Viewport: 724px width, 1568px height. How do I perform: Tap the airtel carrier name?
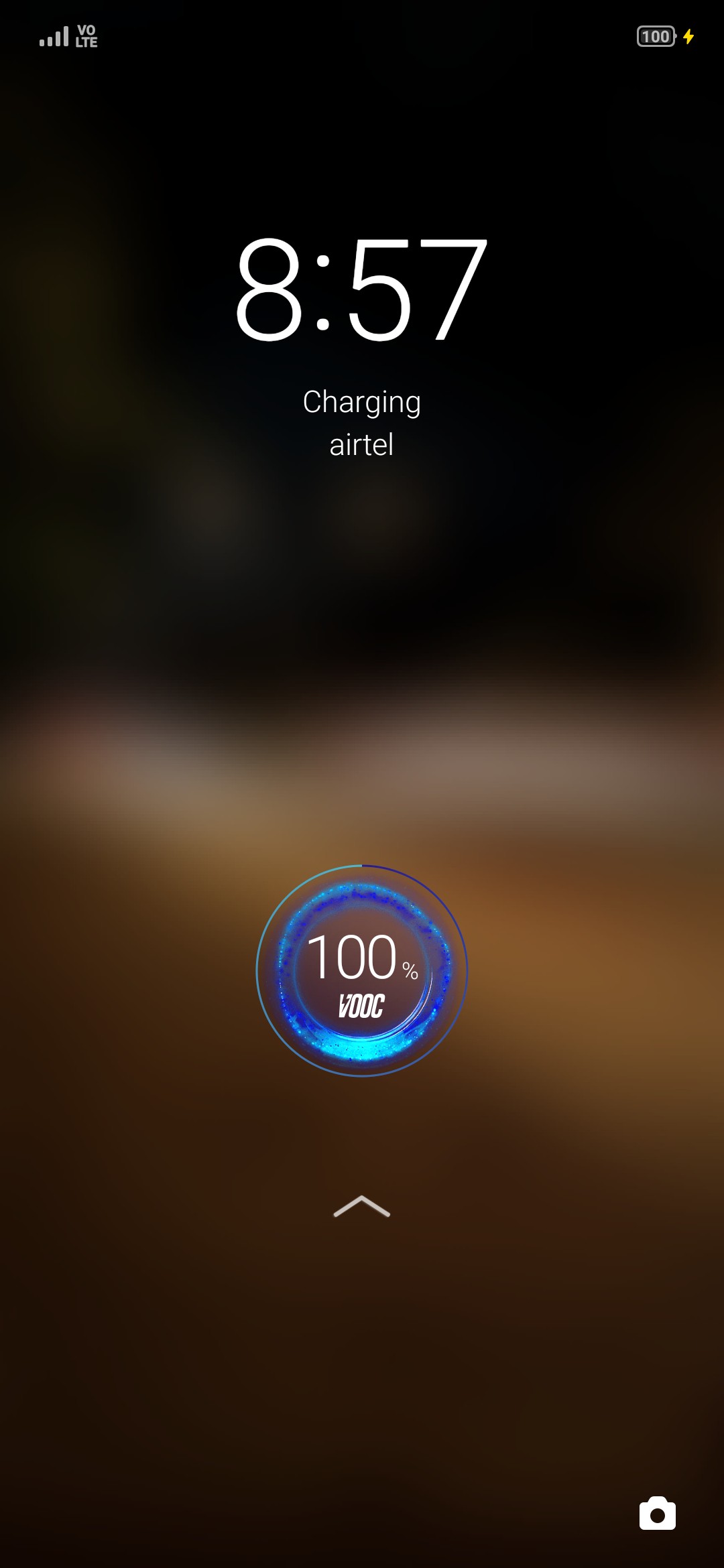pyautogui.click(x=362, y=446)
